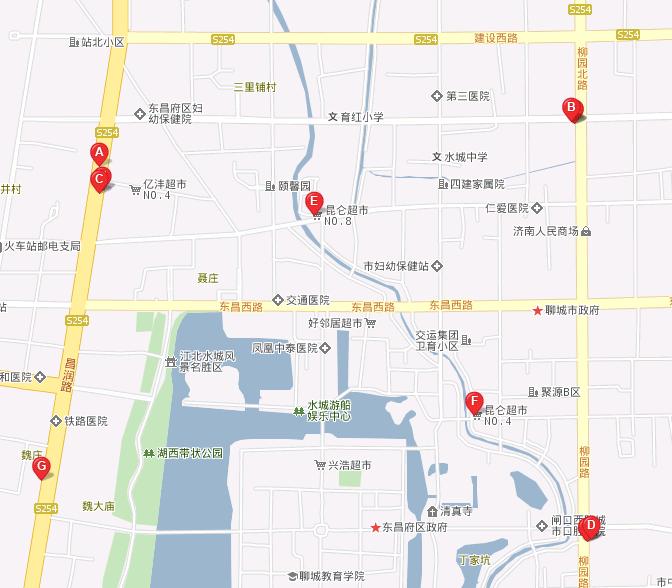Tap marker C beside 亿沣超市
This screenshot has width=672, height=588.
pos(99,180)
